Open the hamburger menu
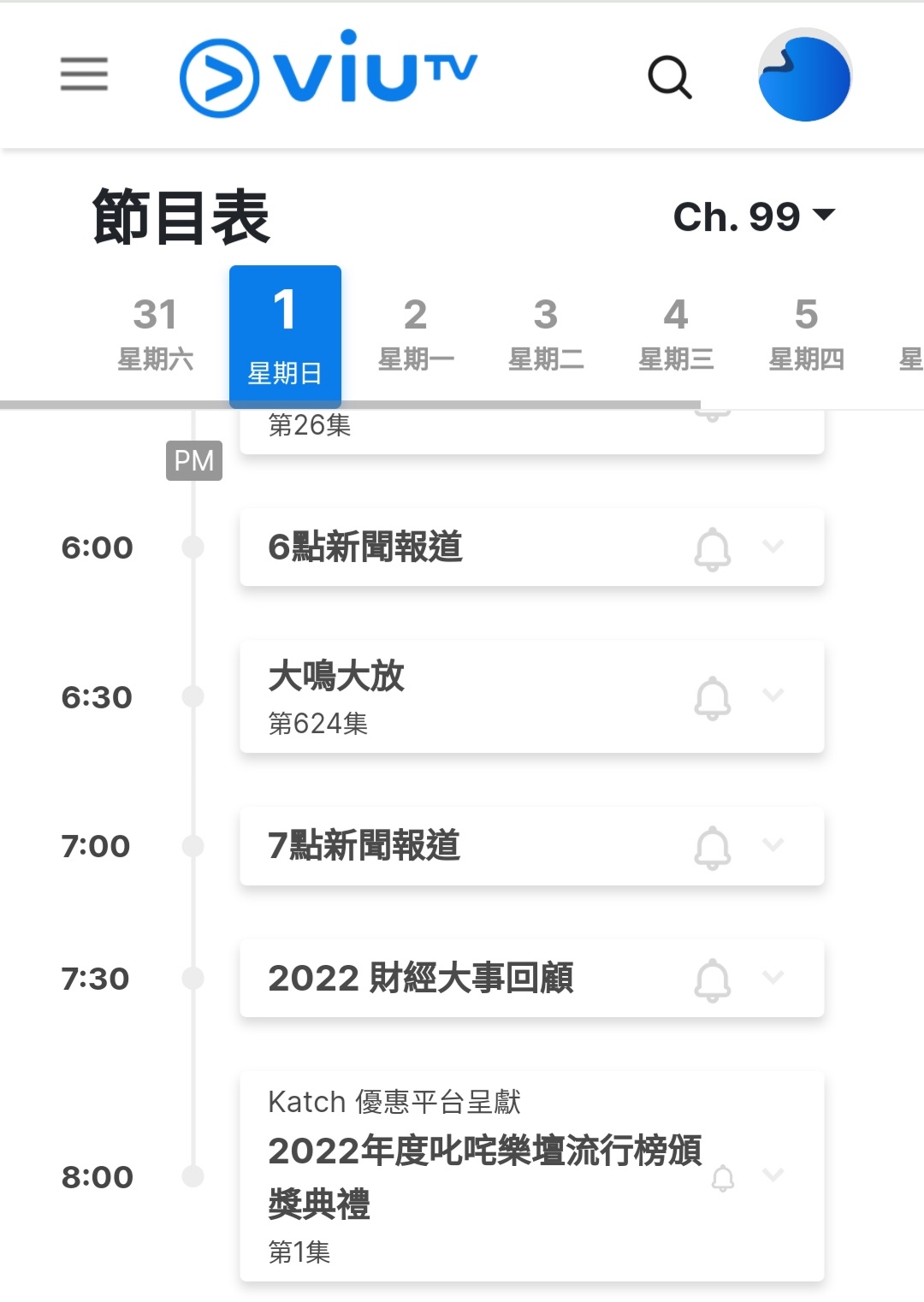 pyautogui.click(x=84, y=74)
